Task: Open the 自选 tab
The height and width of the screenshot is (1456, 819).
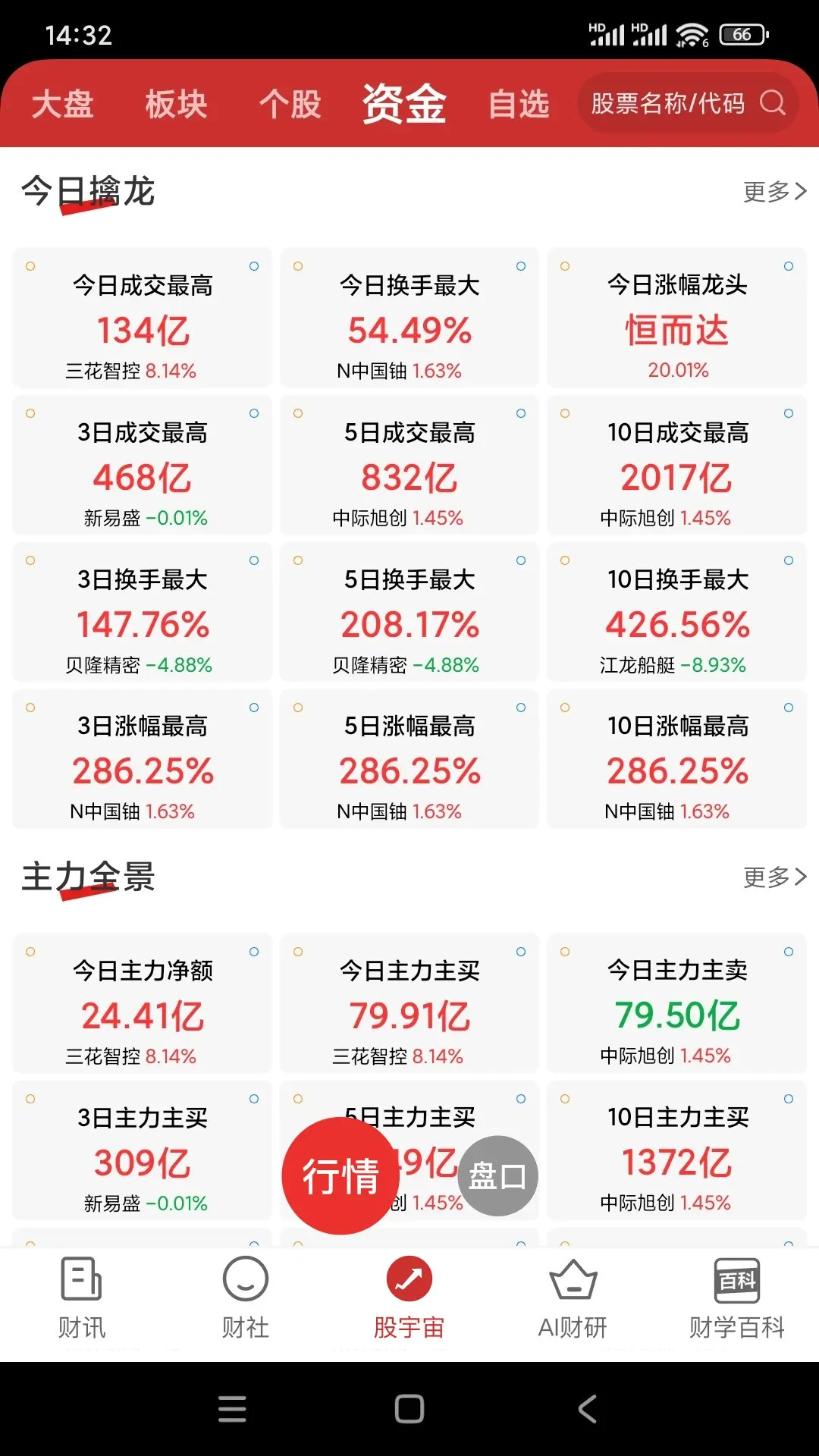Action: (x=520, y=105)
